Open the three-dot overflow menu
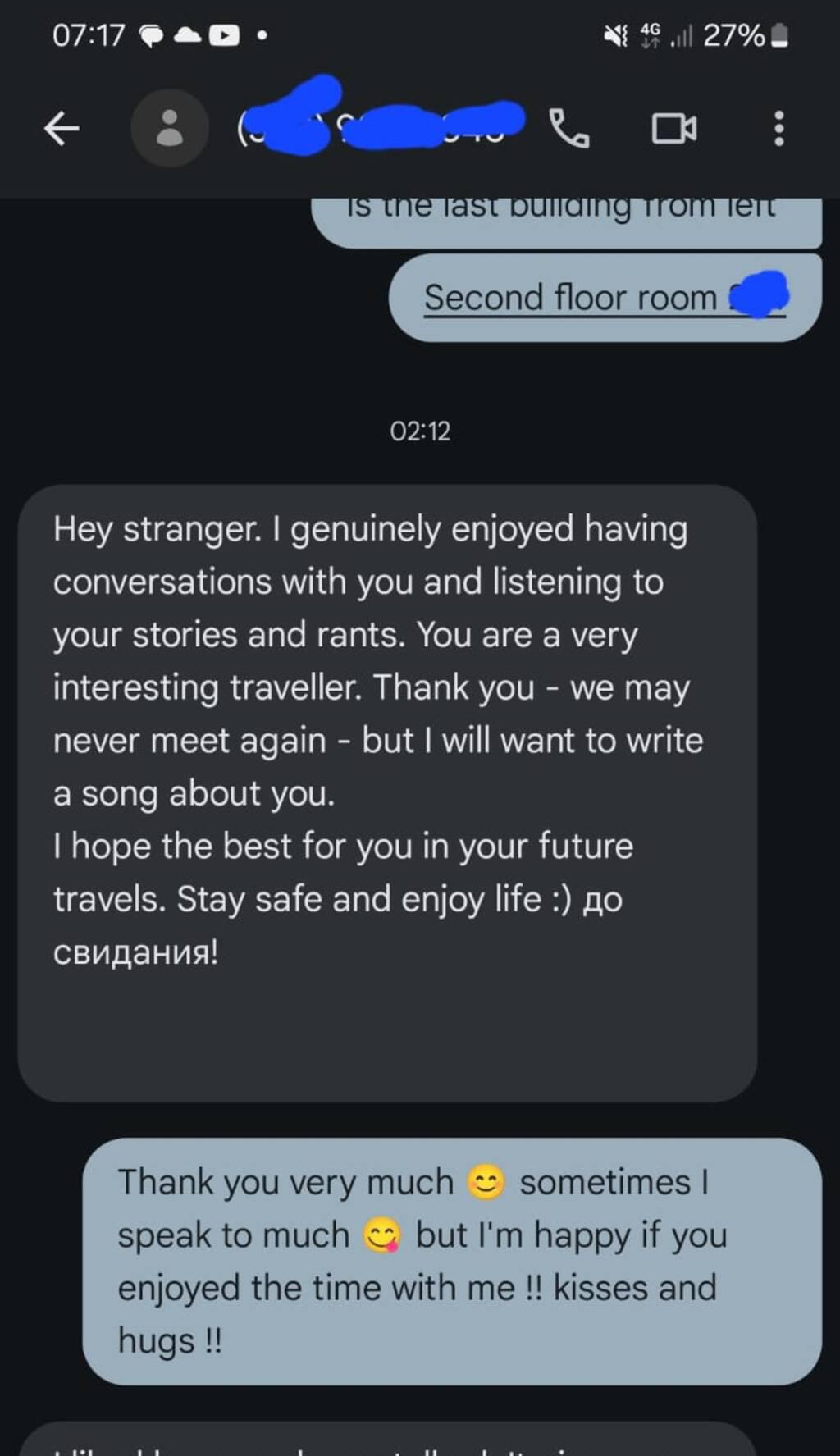The width and height of the screenshot is (840, 1456). point(778,129)
